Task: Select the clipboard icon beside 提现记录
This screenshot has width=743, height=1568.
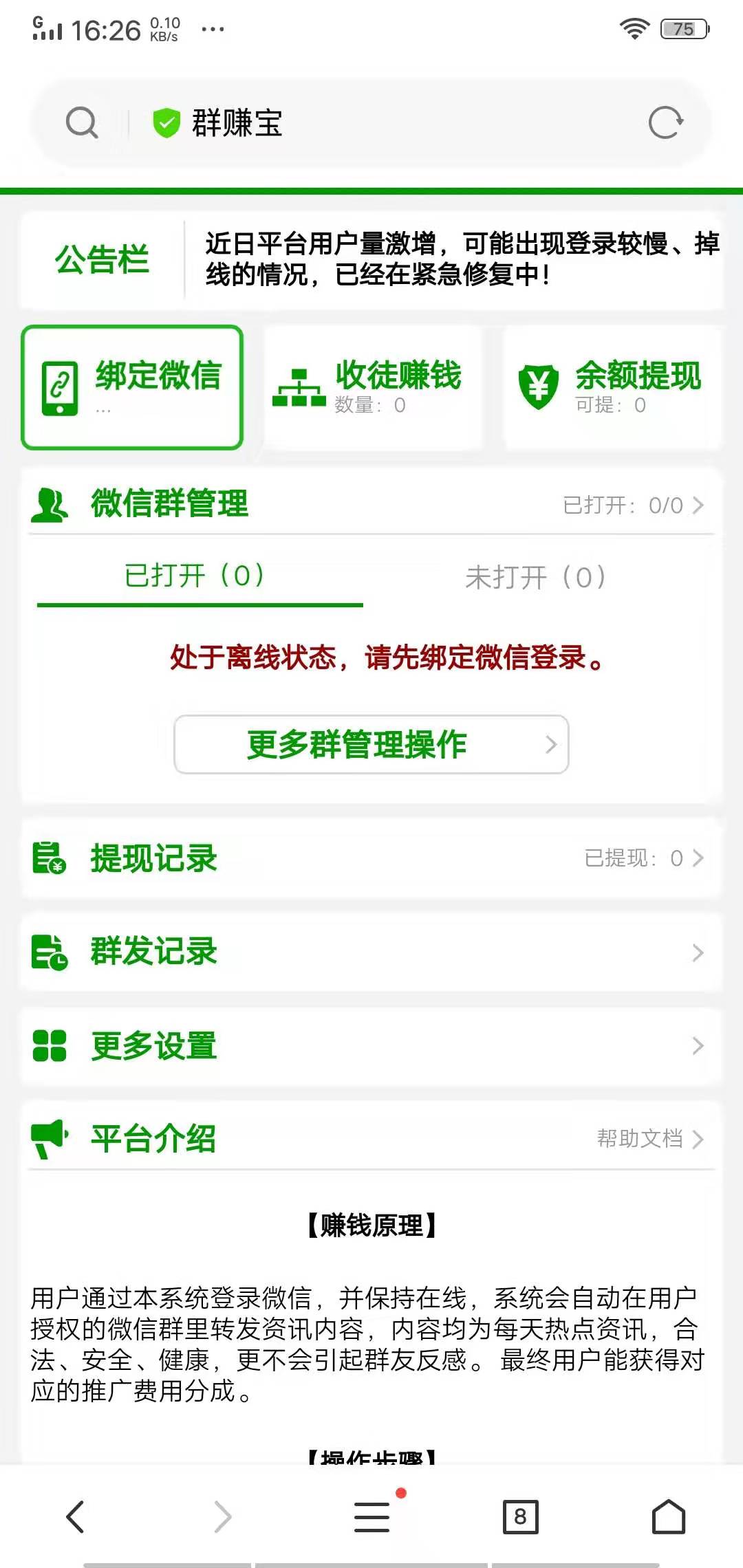Action: coord(47,858)
